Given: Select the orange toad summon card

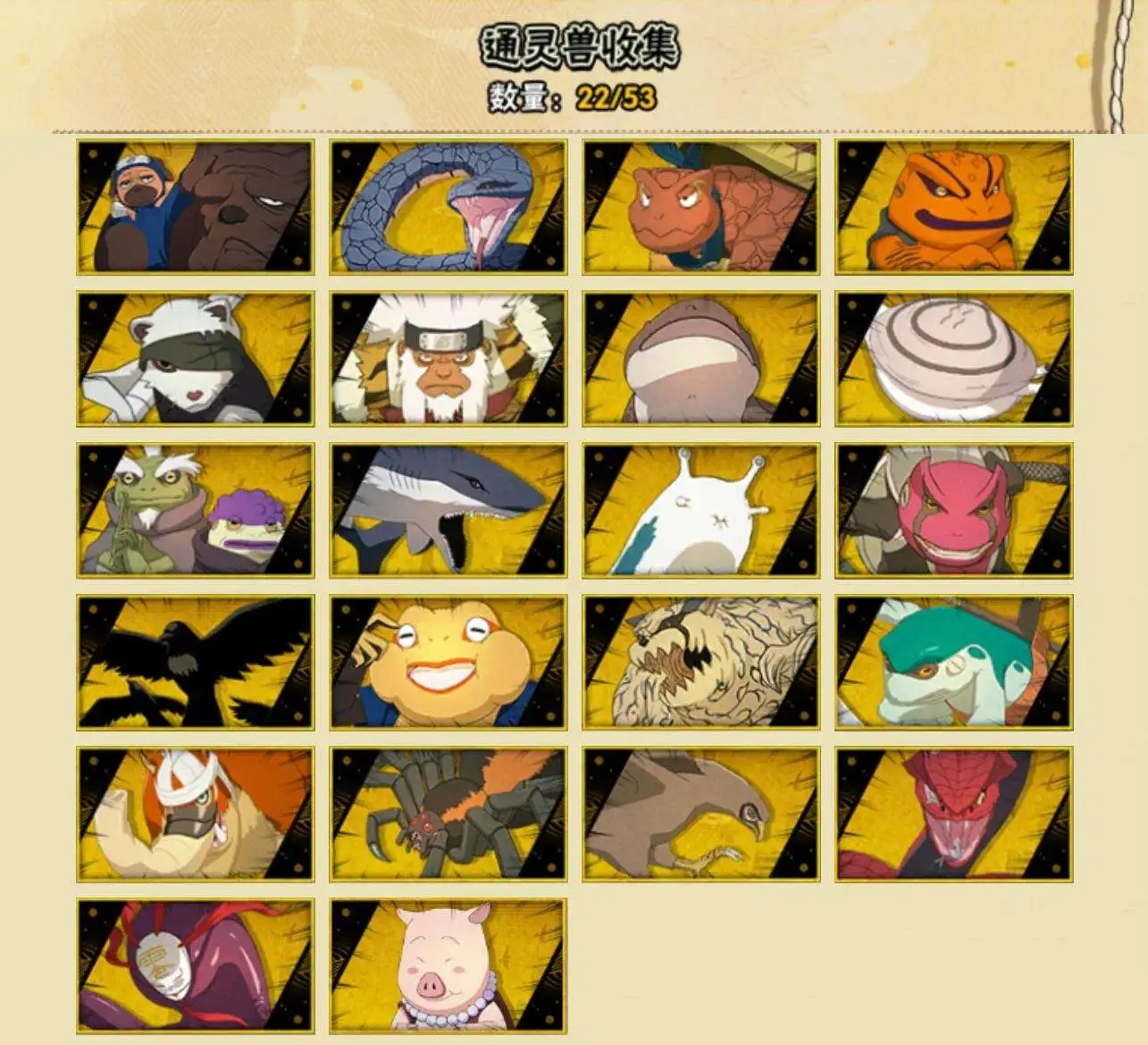Looking at the screenshot, I should coord(953,206).
